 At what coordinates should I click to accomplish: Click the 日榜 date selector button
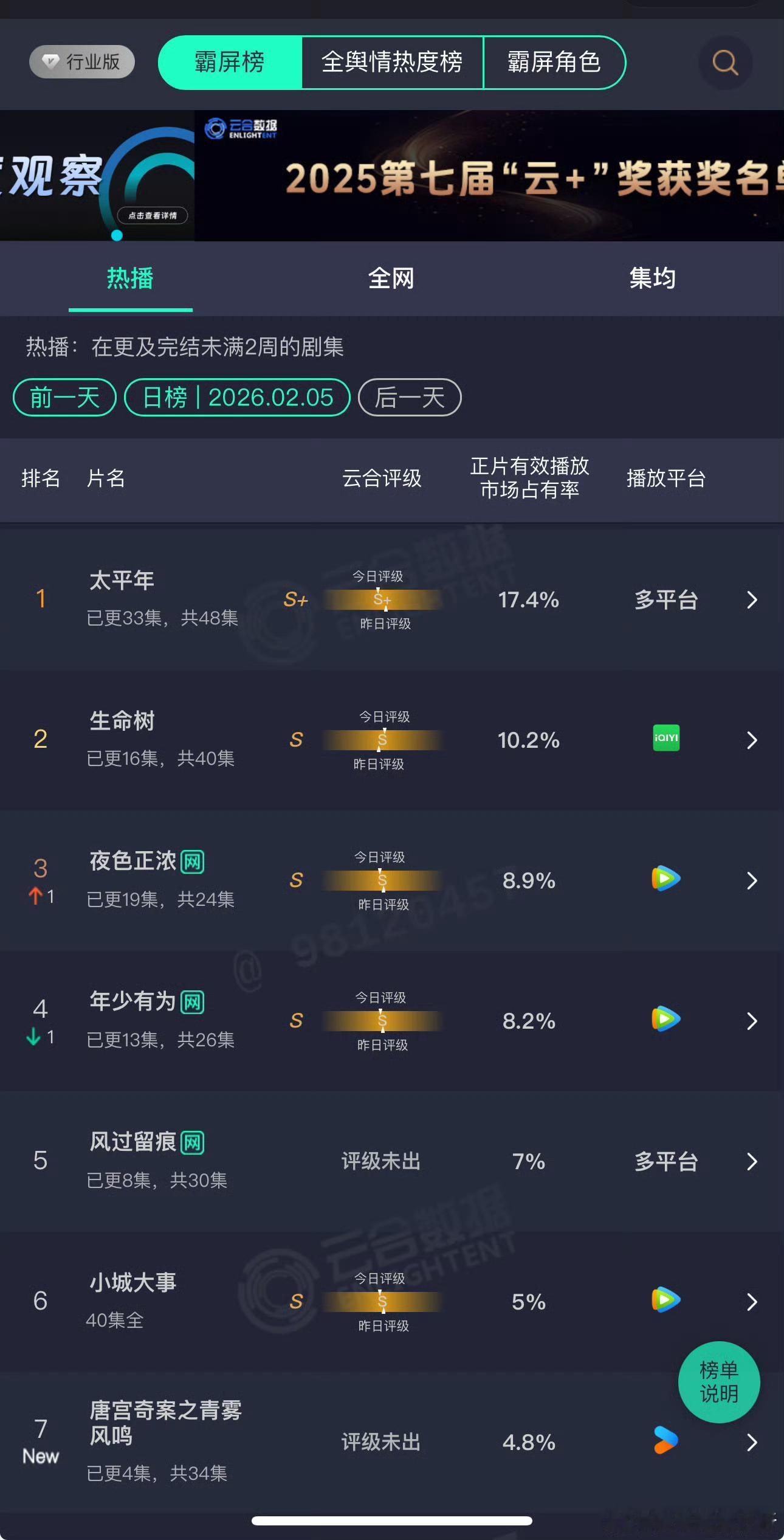(x=237, y=397)
